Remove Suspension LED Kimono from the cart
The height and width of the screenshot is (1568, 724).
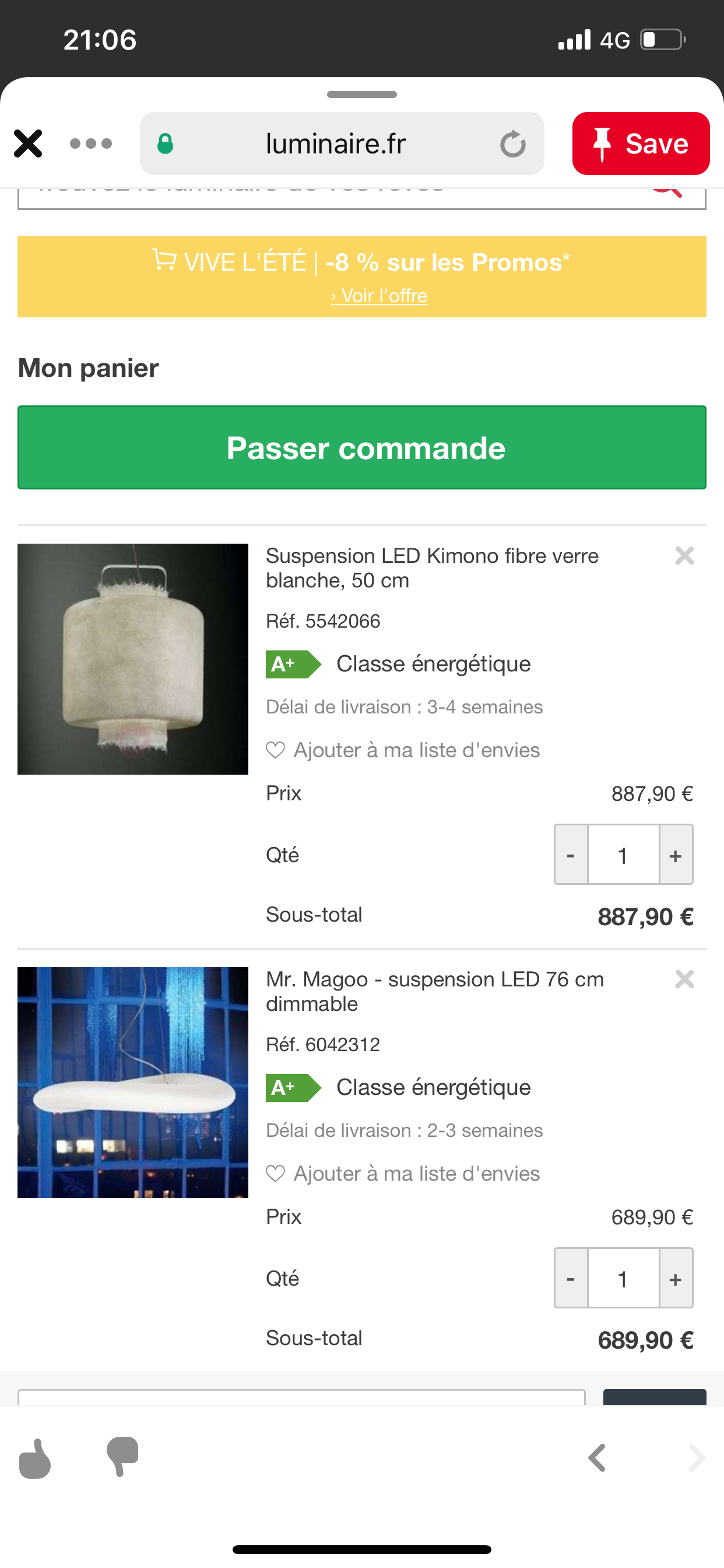click(684, 556)
